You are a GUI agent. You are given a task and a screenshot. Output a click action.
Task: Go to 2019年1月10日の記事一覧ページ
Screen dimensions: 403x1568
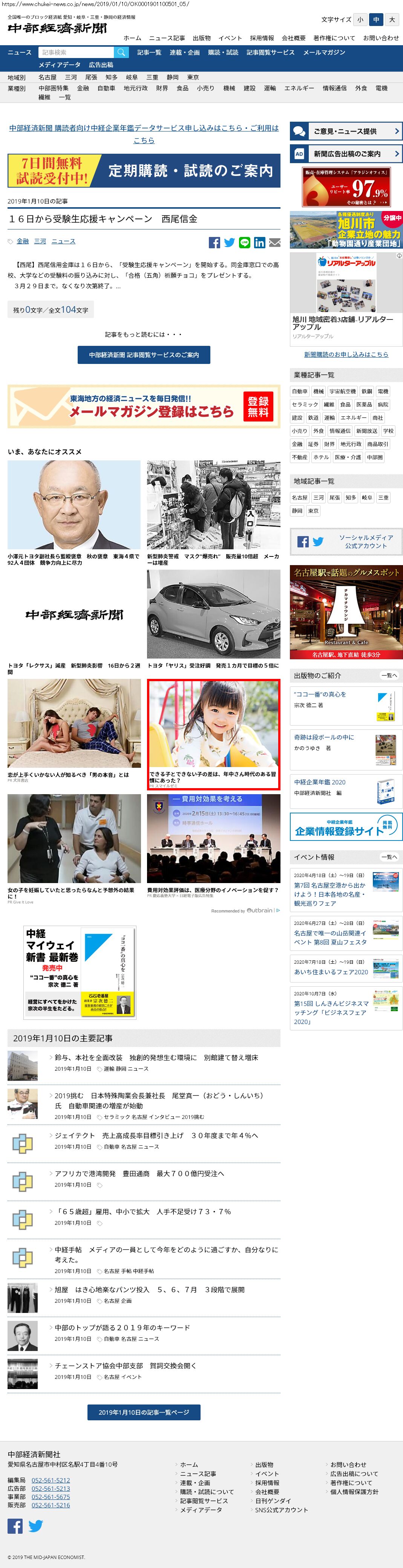(x=144, y=1412)
